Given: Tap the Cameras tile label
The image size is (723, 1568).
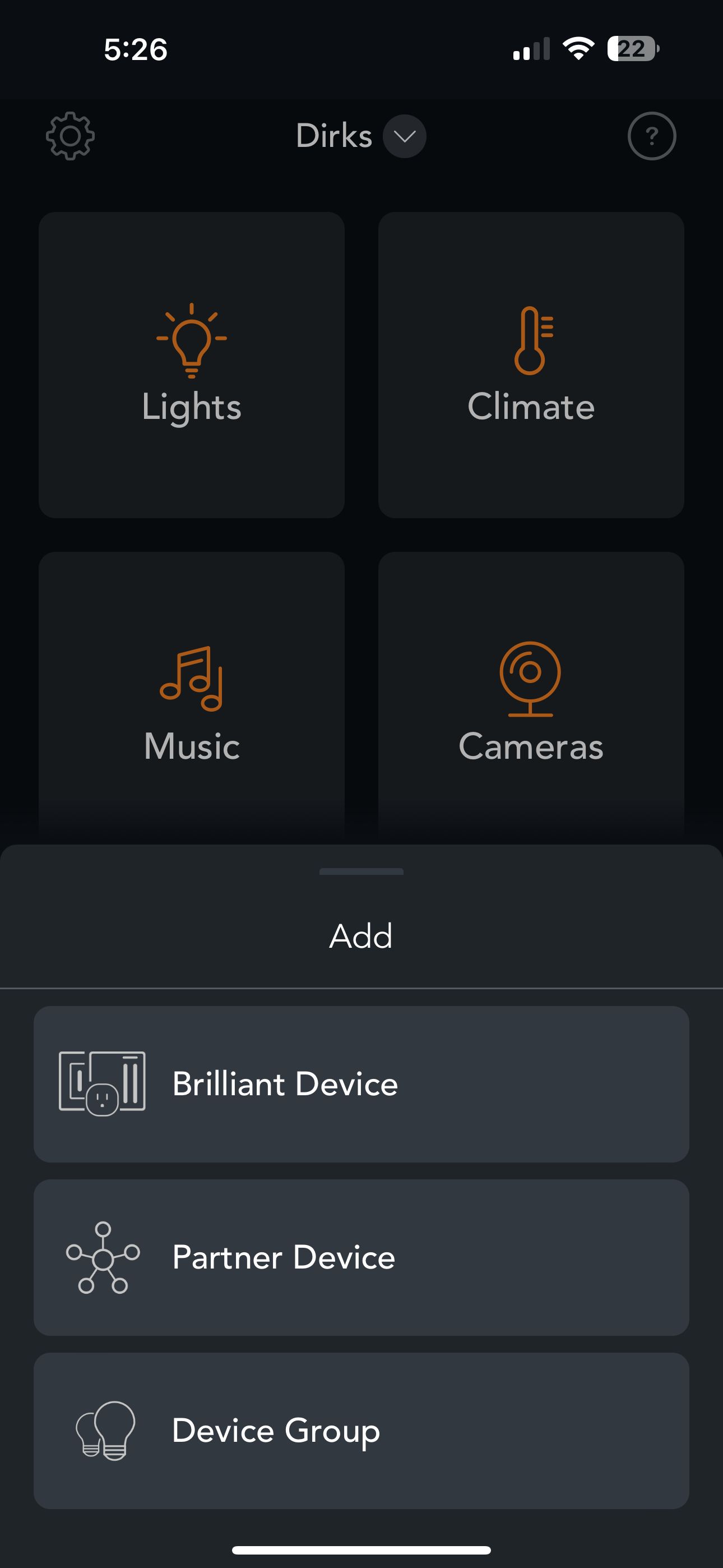Looking at the screenshot, I should pos(532,748).
